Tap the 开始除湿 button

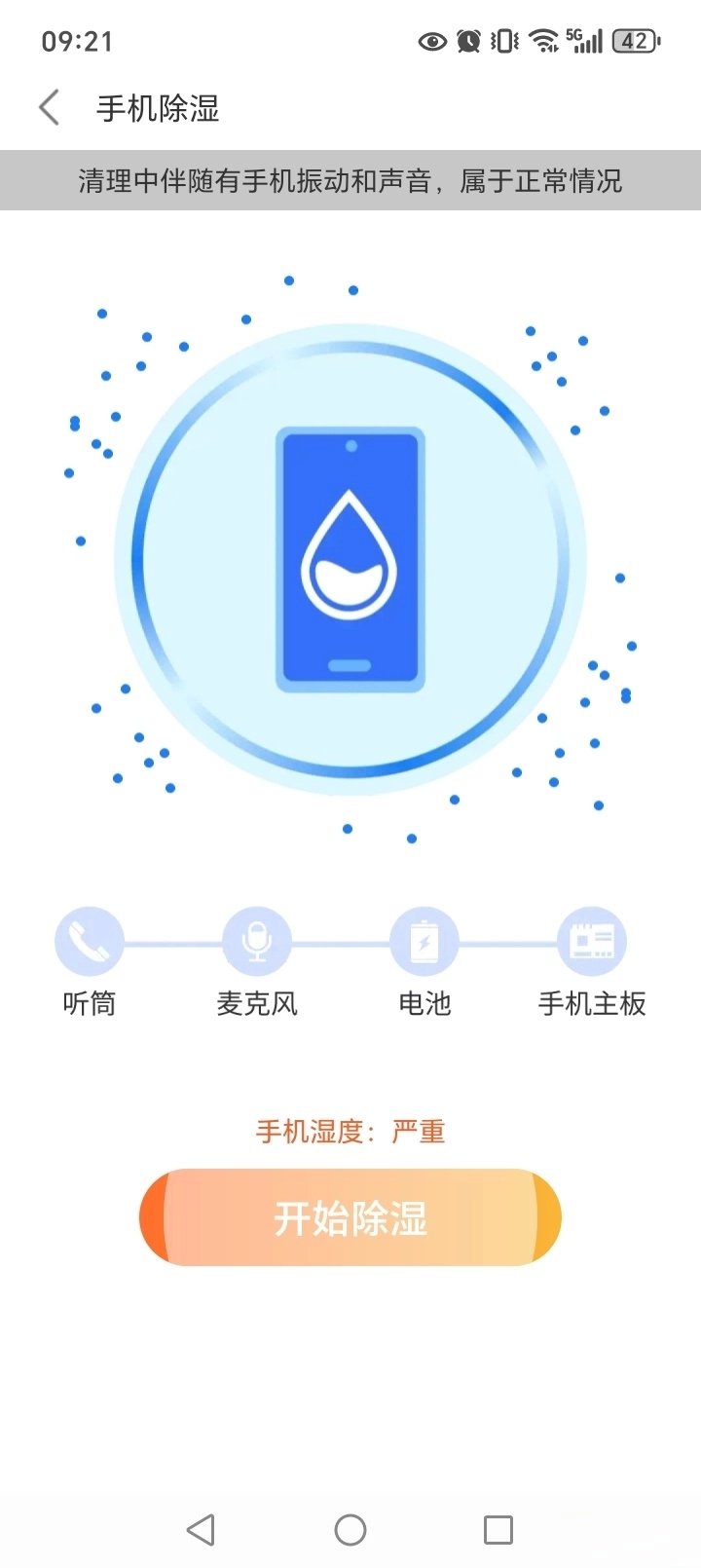350,1217
